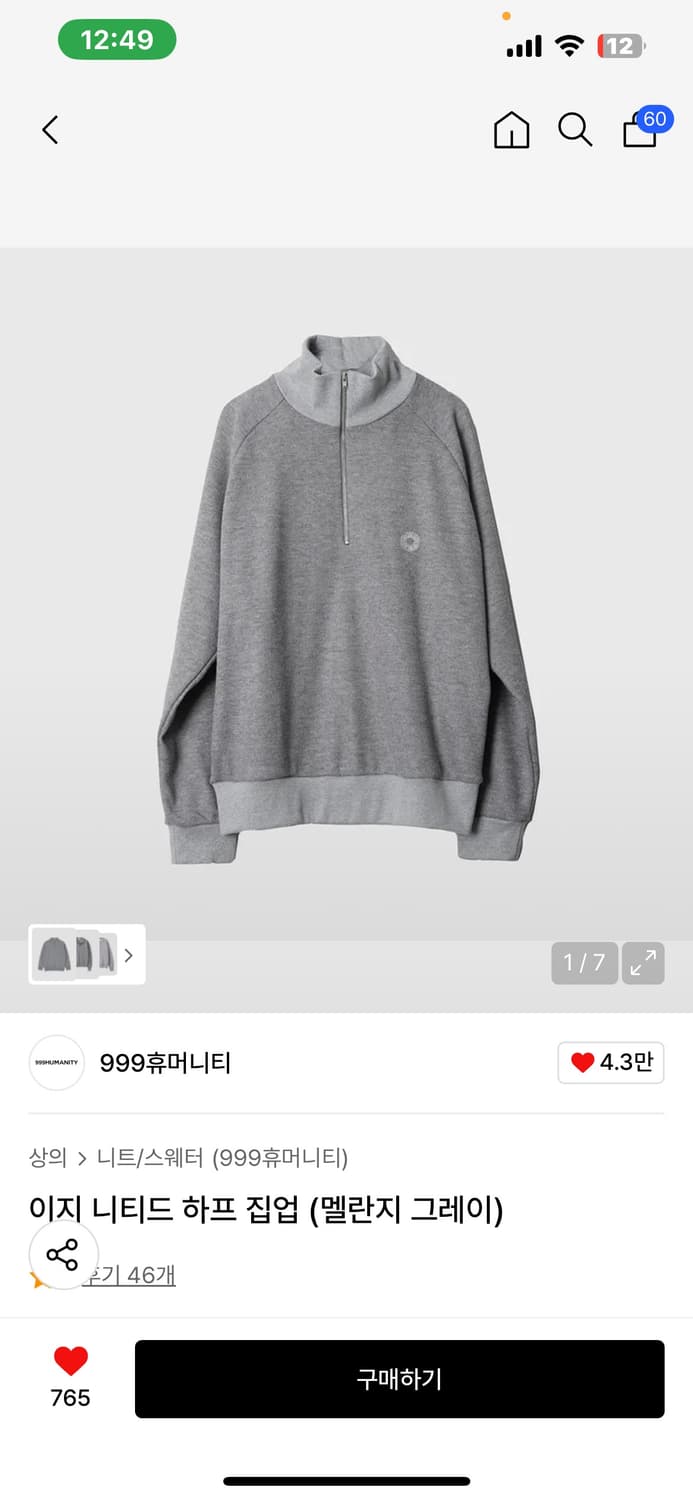The height and width of the screenshot is (1500, 693).
Task: Expand the product image to fullscreen
Action: tap(643, 963)
